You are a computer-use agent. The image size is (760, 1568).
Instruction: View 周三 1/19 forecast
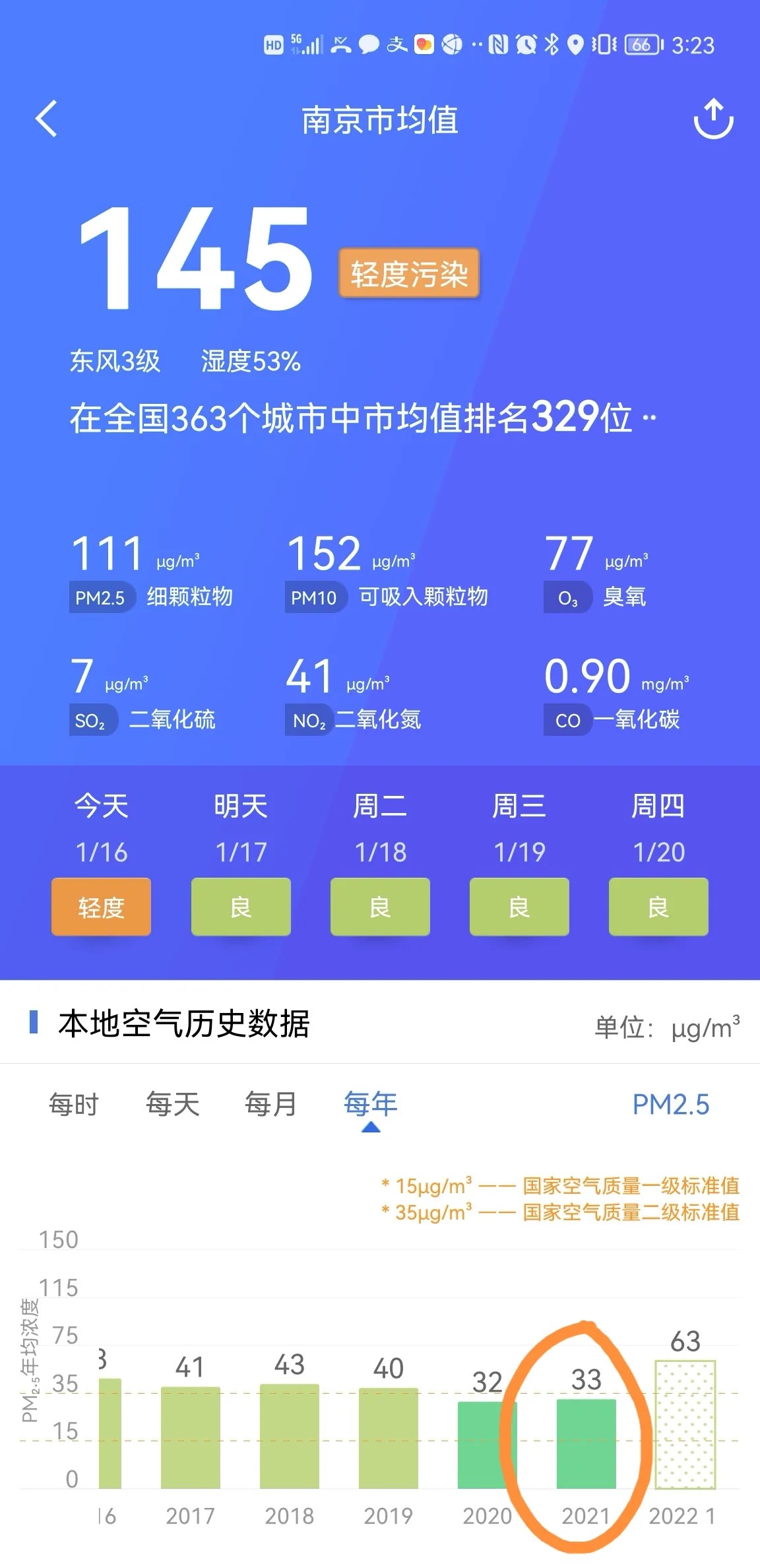pyautogui.click(x=519, y=906)
